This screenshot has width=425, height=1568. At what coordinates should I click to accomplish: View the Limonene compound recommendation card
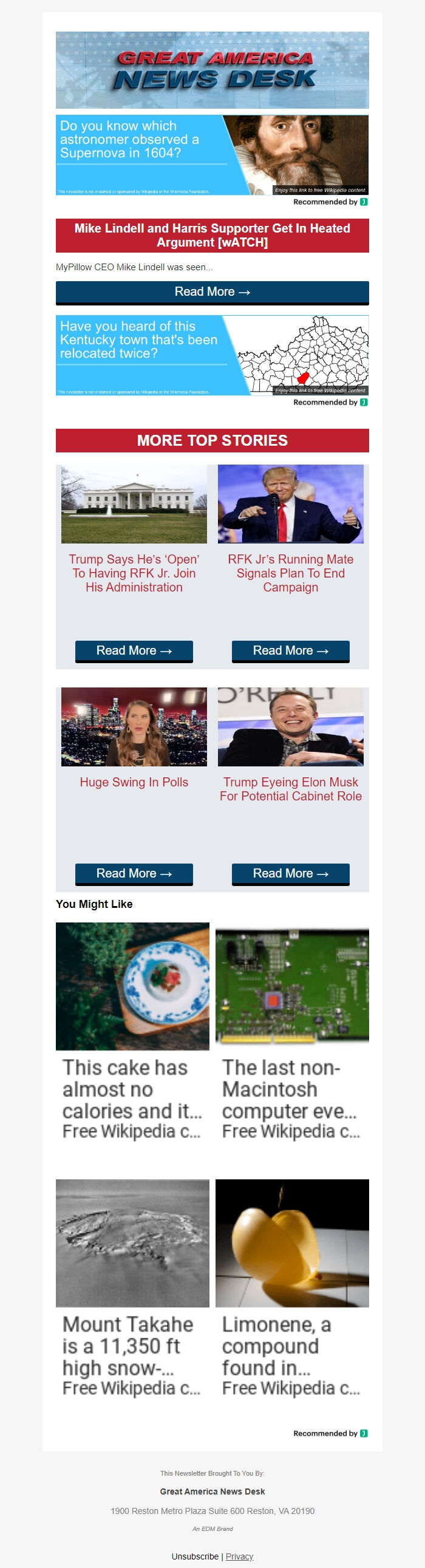(292, 1289)
